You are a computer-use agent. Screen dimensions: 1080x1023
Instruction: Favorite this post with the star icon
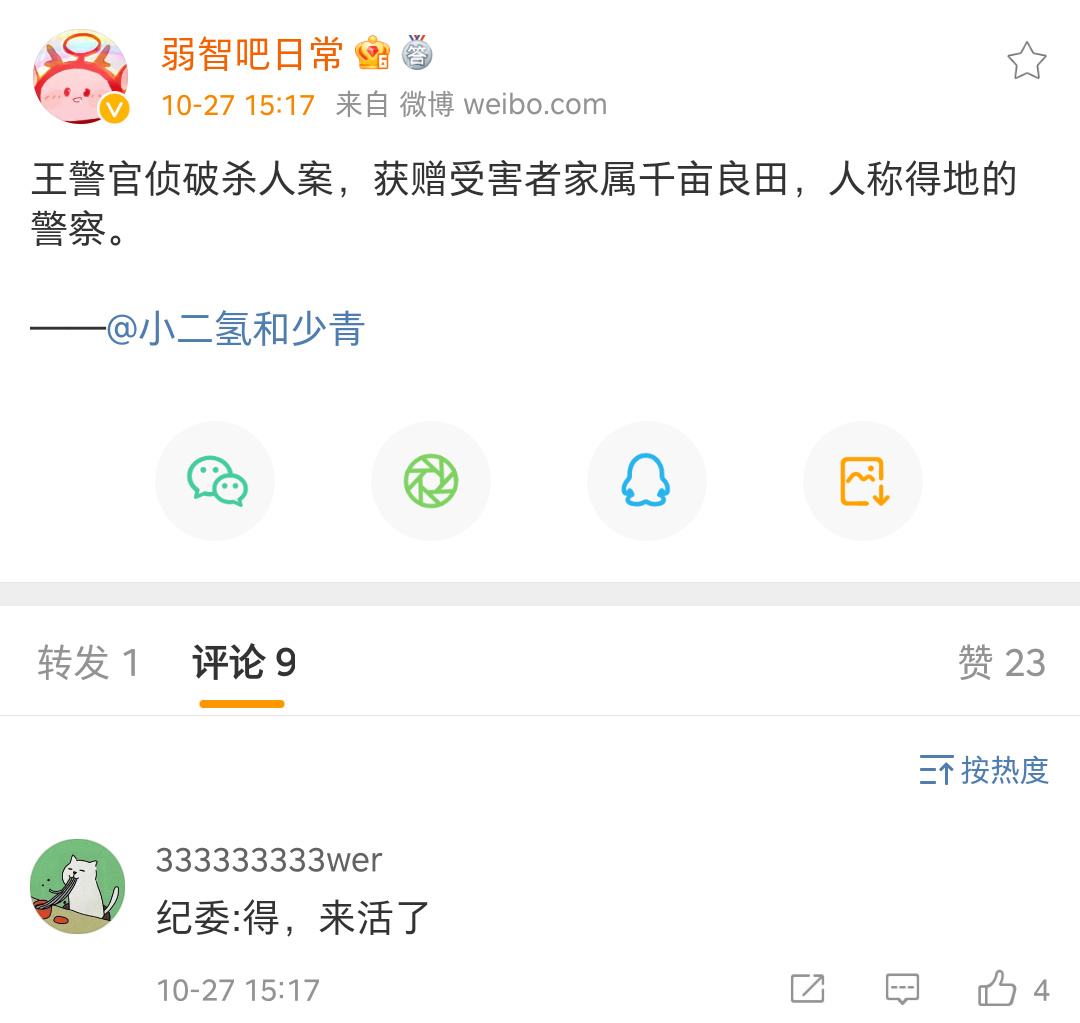click(x=1026, y=62)
